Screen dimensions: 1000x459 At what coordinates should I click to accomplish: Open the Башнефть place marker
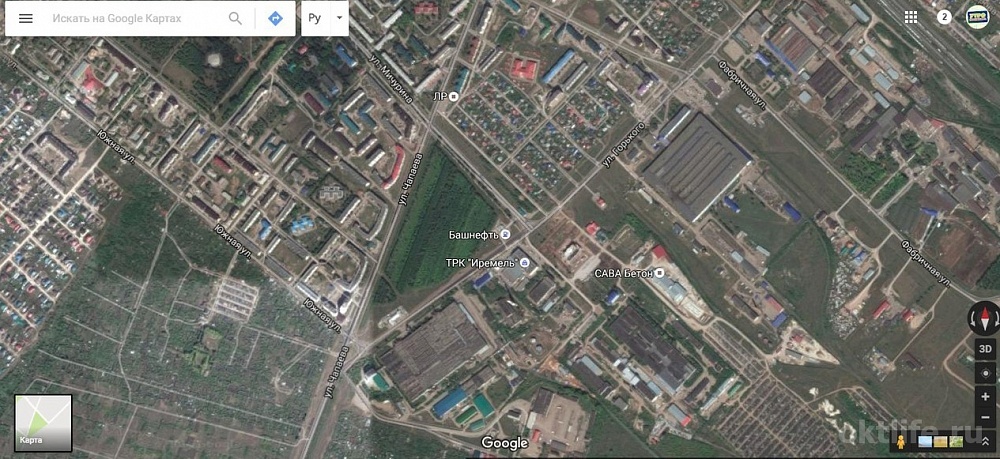pos(505,235)
